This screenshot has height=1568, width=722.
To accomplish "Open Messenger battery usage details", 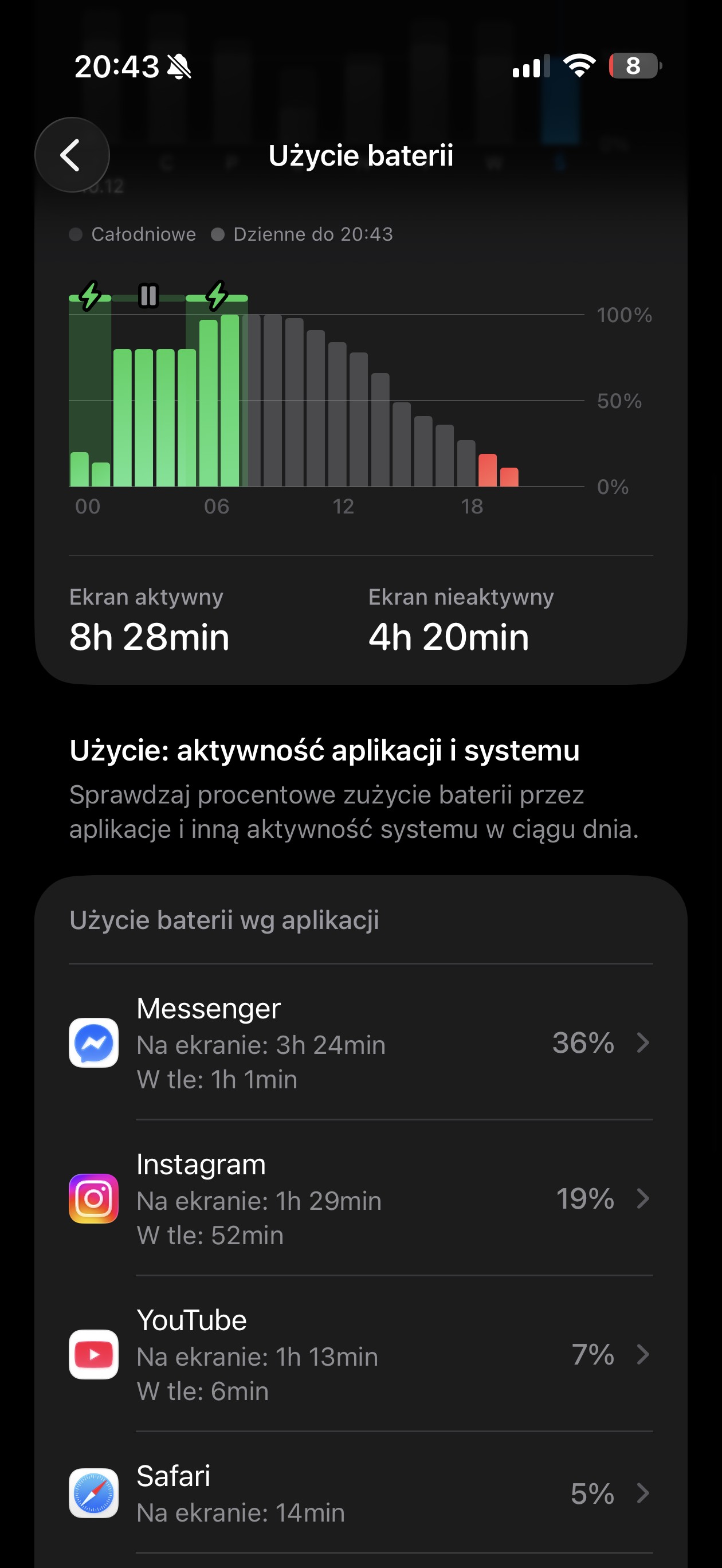I will [x=360, y=1042].
